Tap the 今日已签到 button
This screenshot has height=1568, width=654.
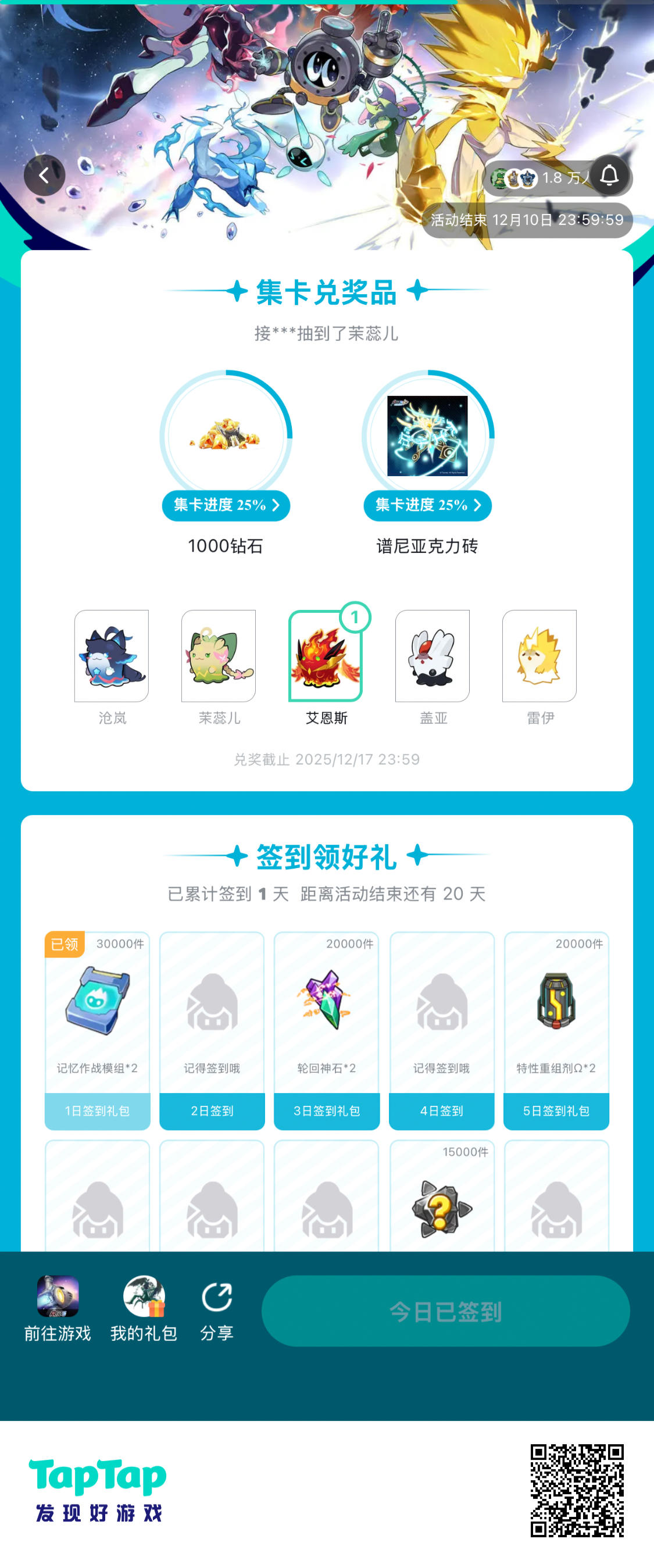(448, 1310)
